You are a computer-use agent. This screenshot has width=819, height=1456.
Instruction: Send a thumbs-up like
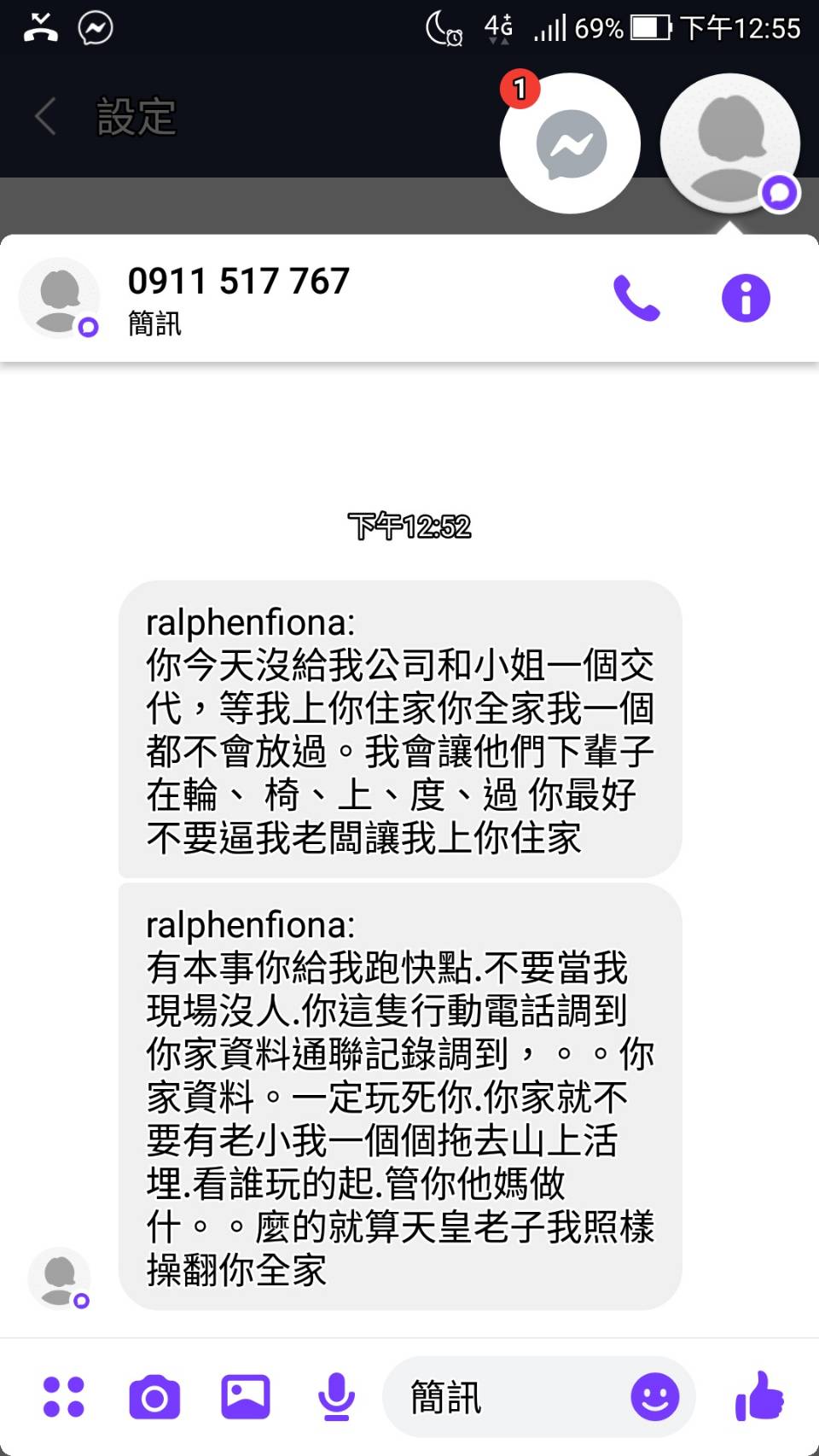coord(759,1395)
